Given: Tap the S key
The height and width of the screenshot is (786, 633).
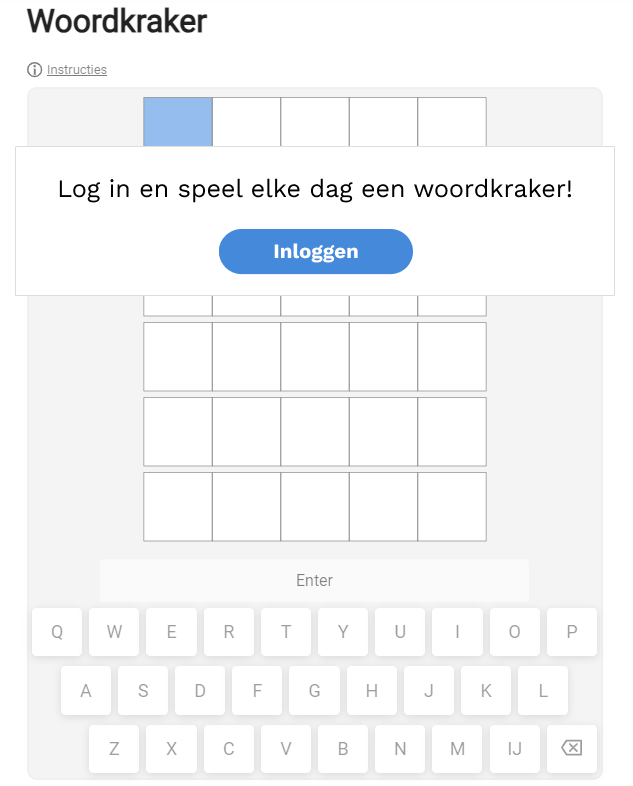Looking at the screenshot, I should tap(143, 690).
